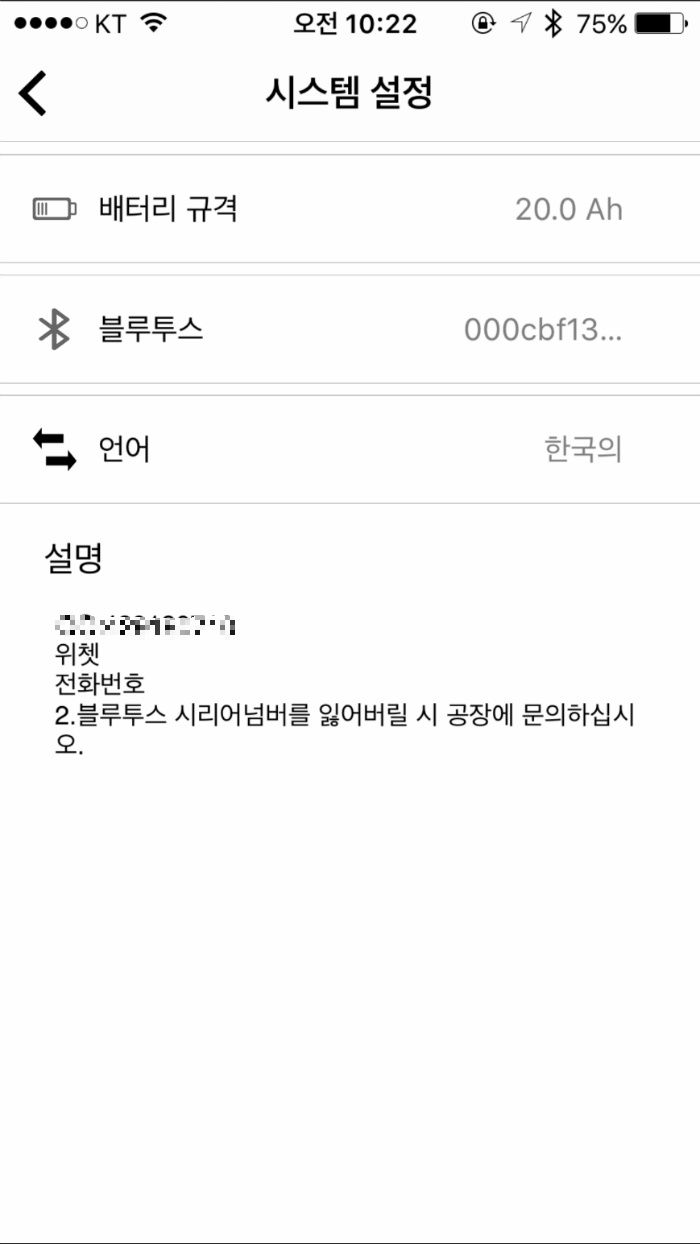This screenshot has height=1244, width=700.
Task: Go back using the top-left arrow
Action: 33,94
